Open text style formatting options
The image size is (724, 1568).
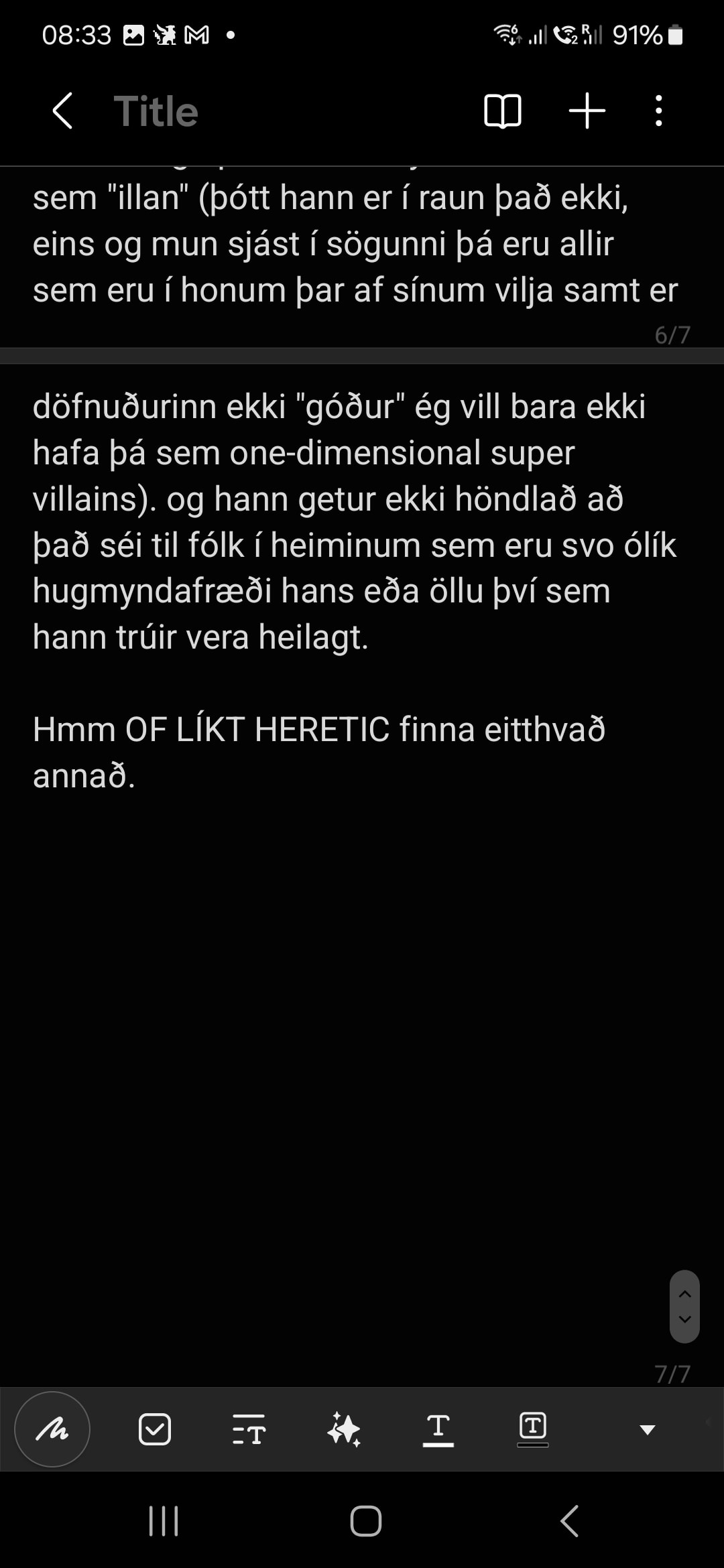[x=249, y=1429]
